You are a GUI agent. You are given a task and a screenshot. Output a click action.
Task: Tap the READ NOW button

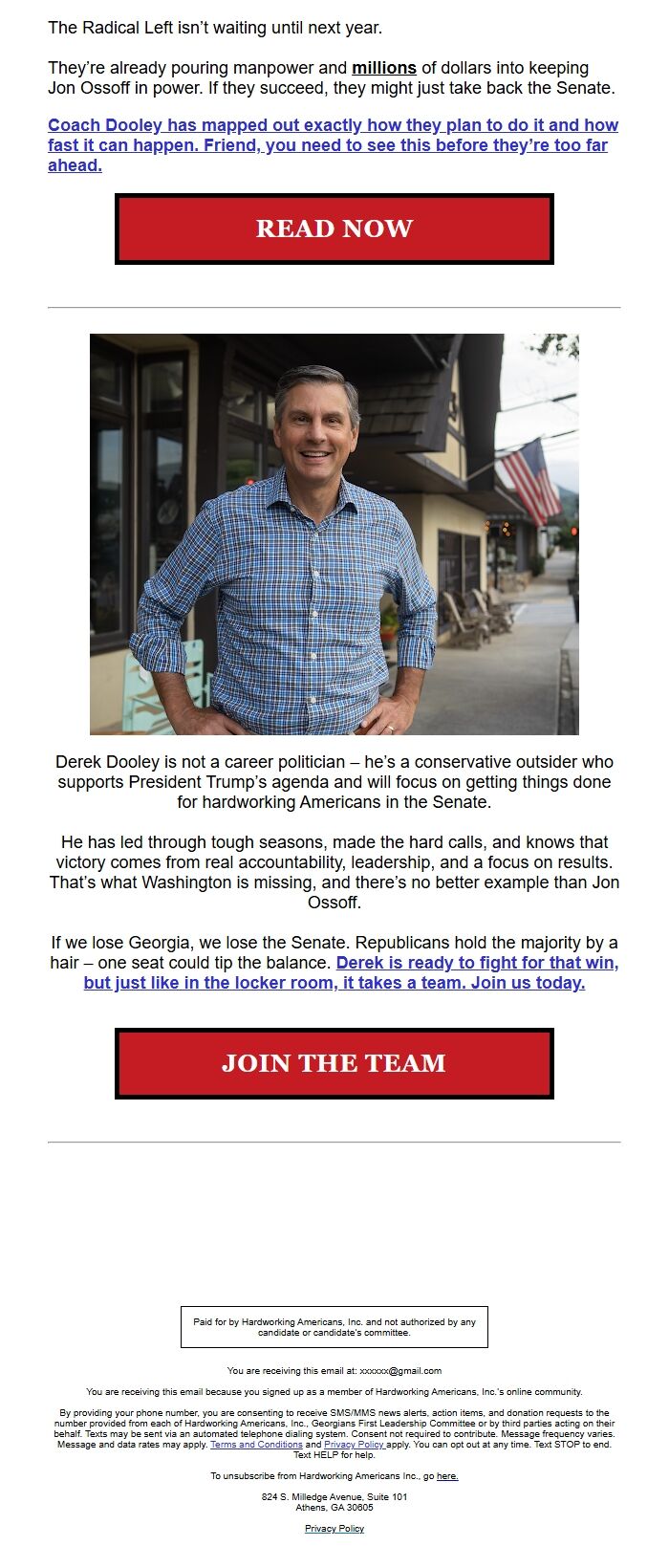pos(334,229)
